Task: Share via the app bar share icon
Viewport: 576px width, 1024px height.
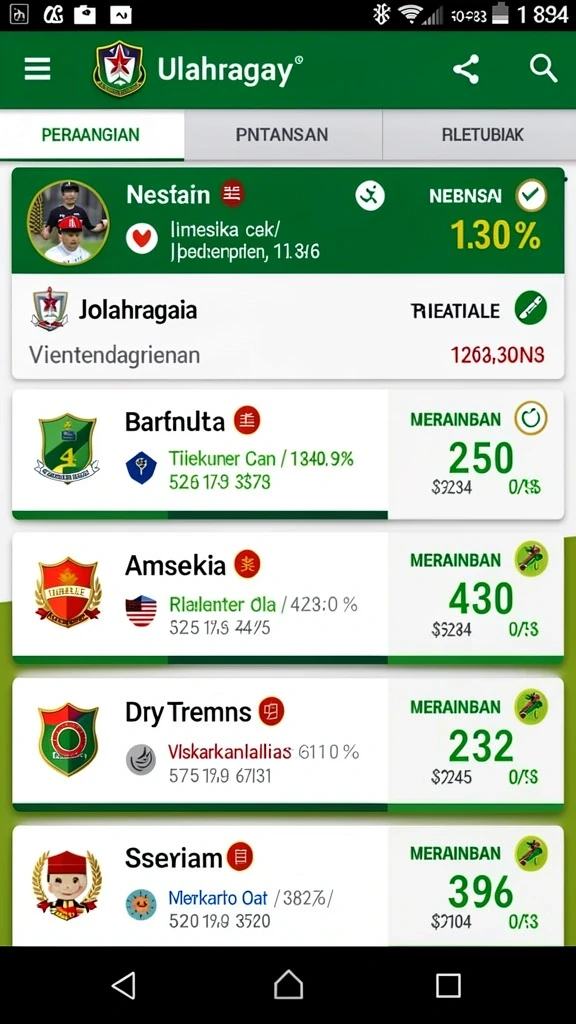Action: coord(466,69)
